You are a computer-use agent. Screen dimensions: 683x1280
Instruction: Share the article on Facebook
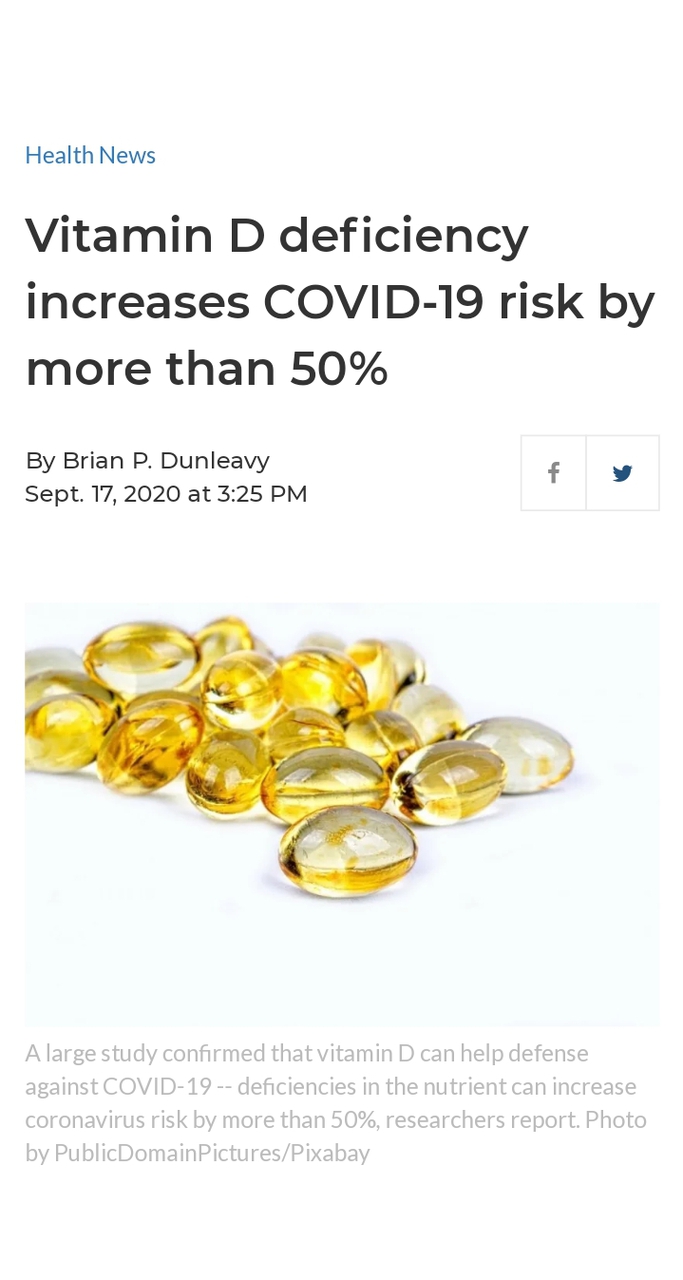tap(553, 473)
